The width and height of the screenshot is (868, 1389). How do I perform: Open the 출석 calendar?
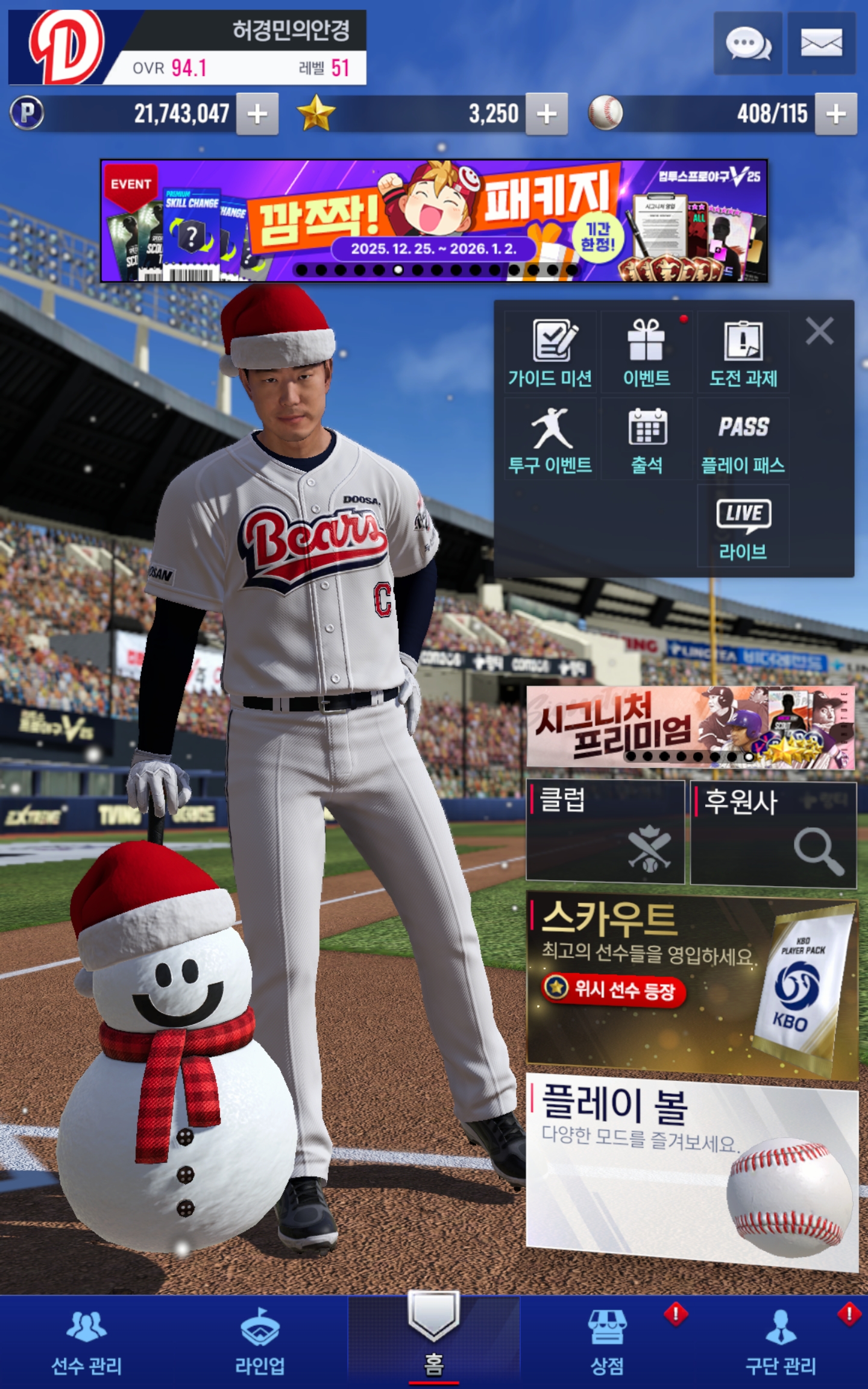coord(646,440)
